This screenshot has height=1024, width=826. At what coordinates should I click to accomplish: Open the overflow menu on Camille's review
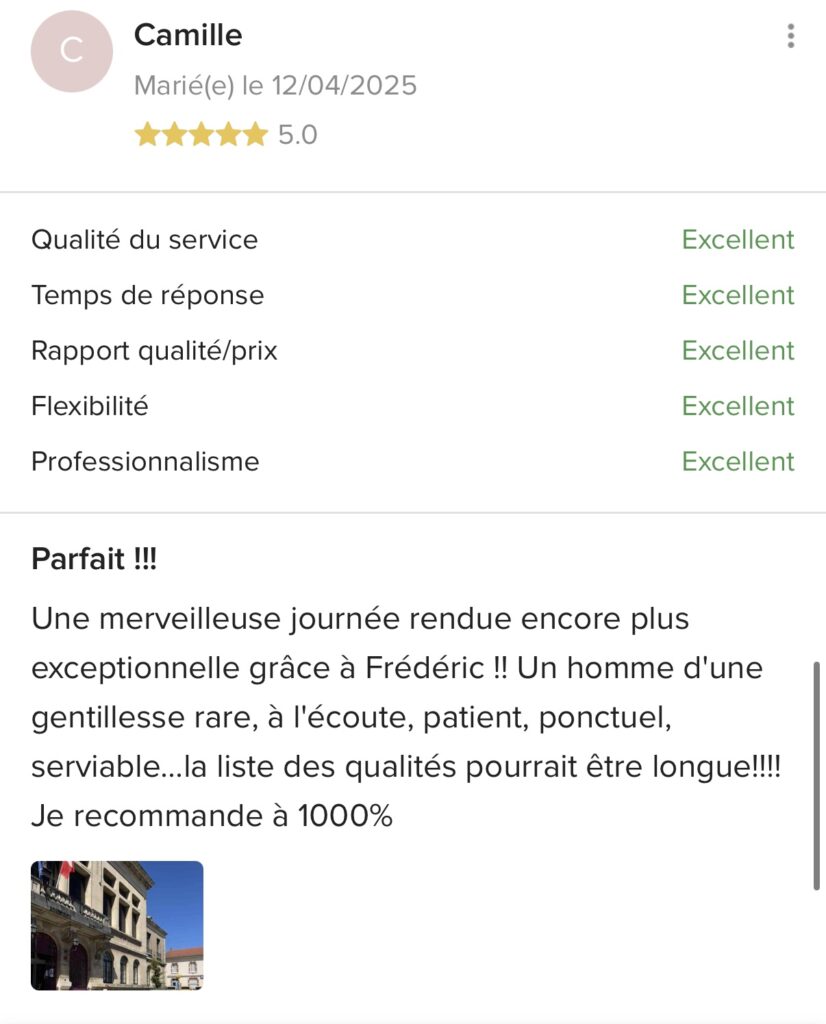(790, 37)
